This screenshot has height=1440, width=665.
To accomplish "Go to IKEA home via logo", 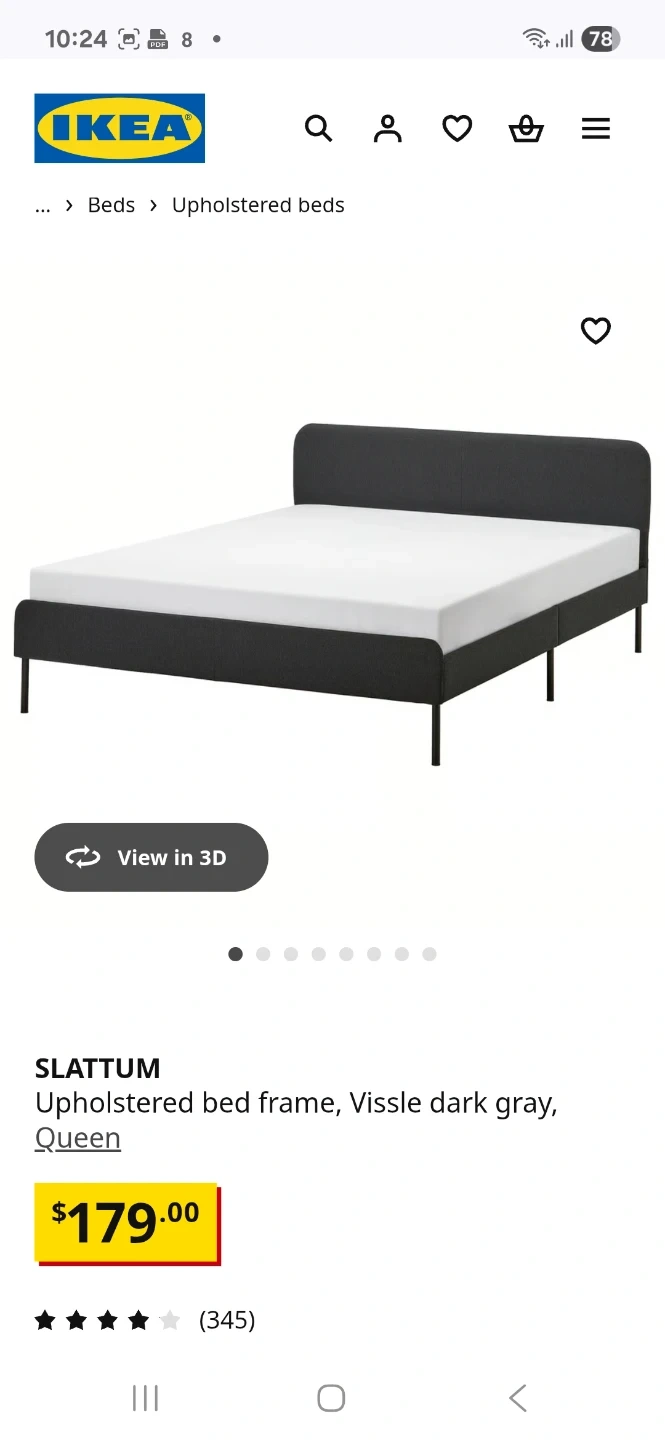I will pyautogui.click(x=120, y=128).
